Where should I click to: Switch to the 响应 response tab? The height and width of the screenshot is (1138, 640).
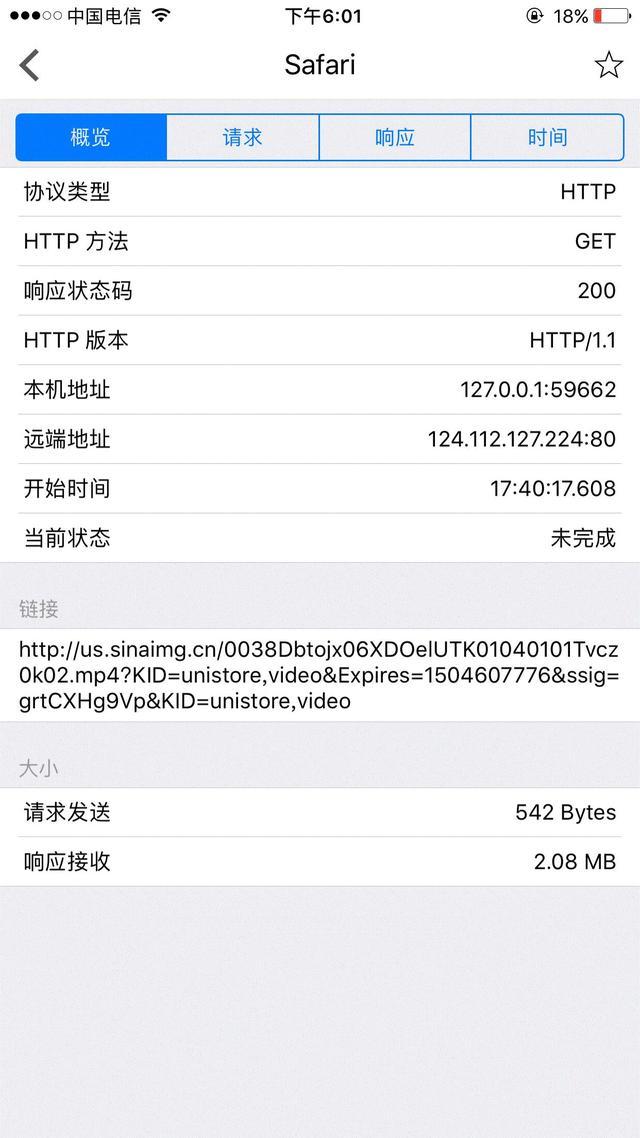click(x=395, y=137)
